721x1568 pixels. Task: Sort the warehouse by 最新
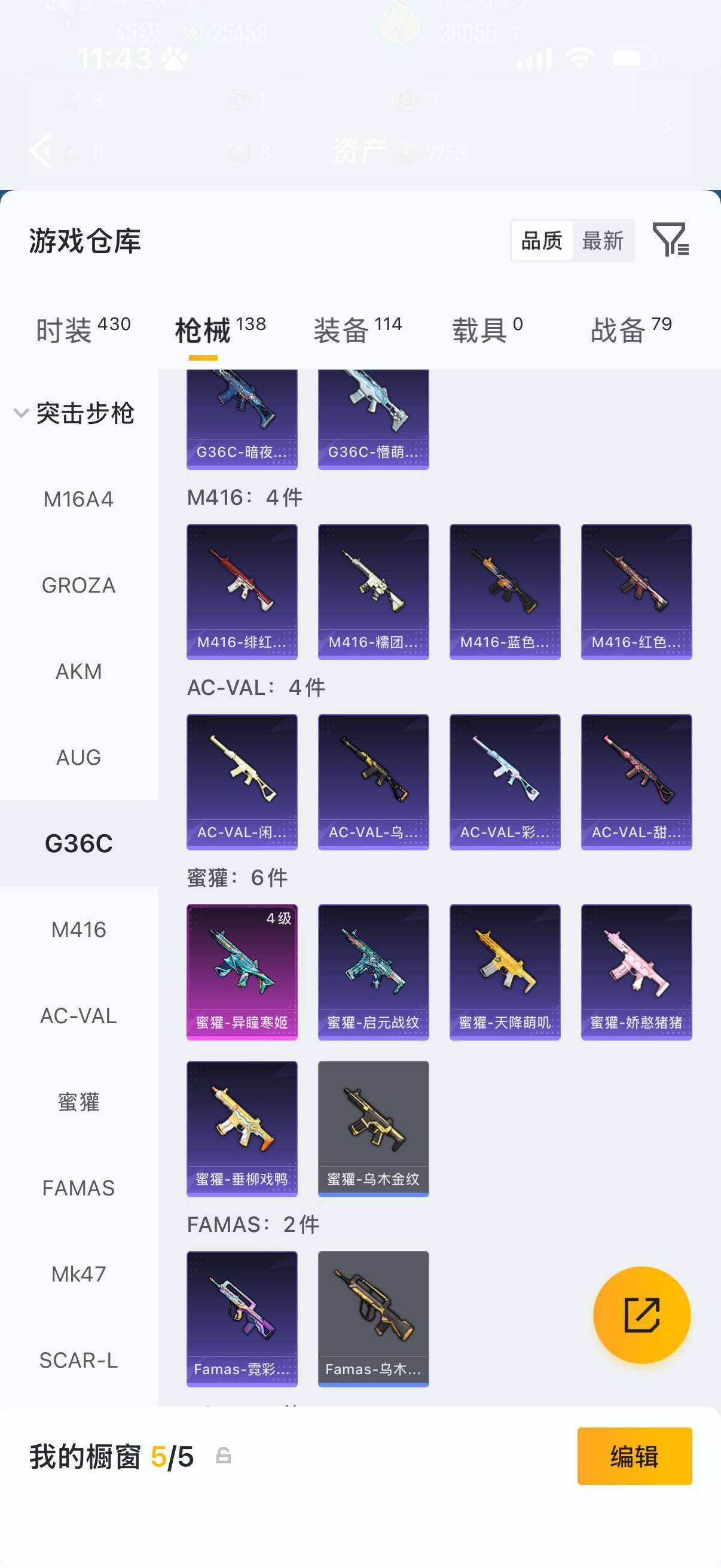coord(603,241)
